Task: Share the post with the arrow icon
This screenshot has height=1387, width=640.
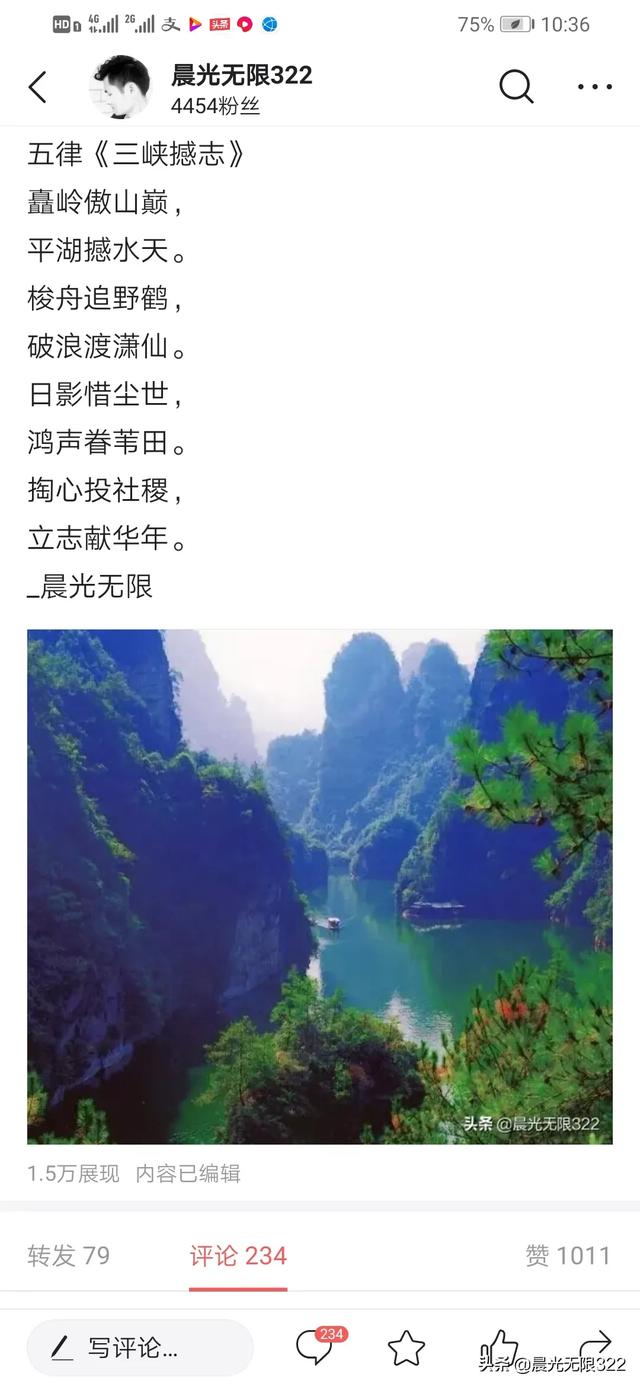Action: tap(595, 1345)
